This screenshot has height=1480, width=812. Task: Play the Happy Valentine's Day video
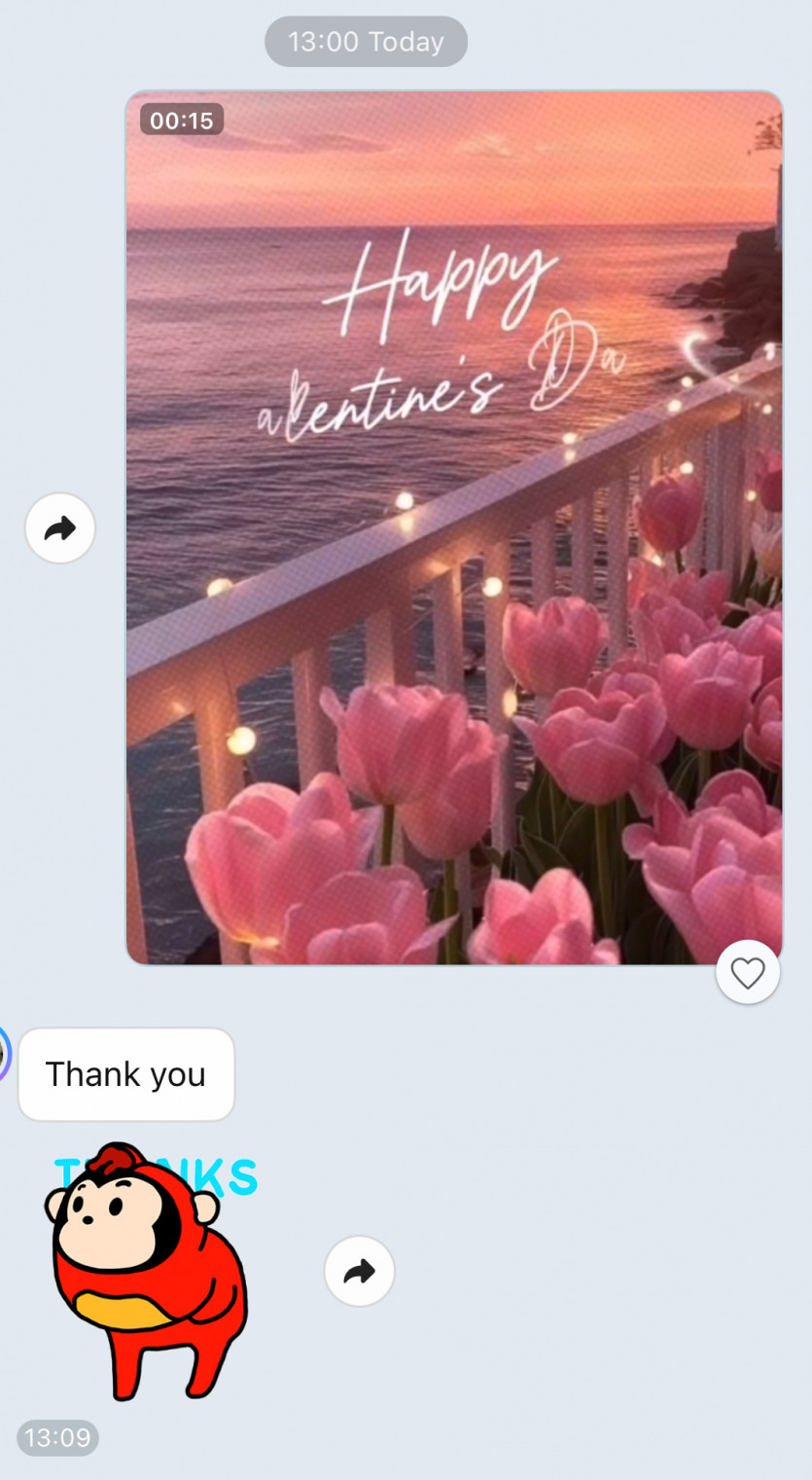click(x=454, y=527)
